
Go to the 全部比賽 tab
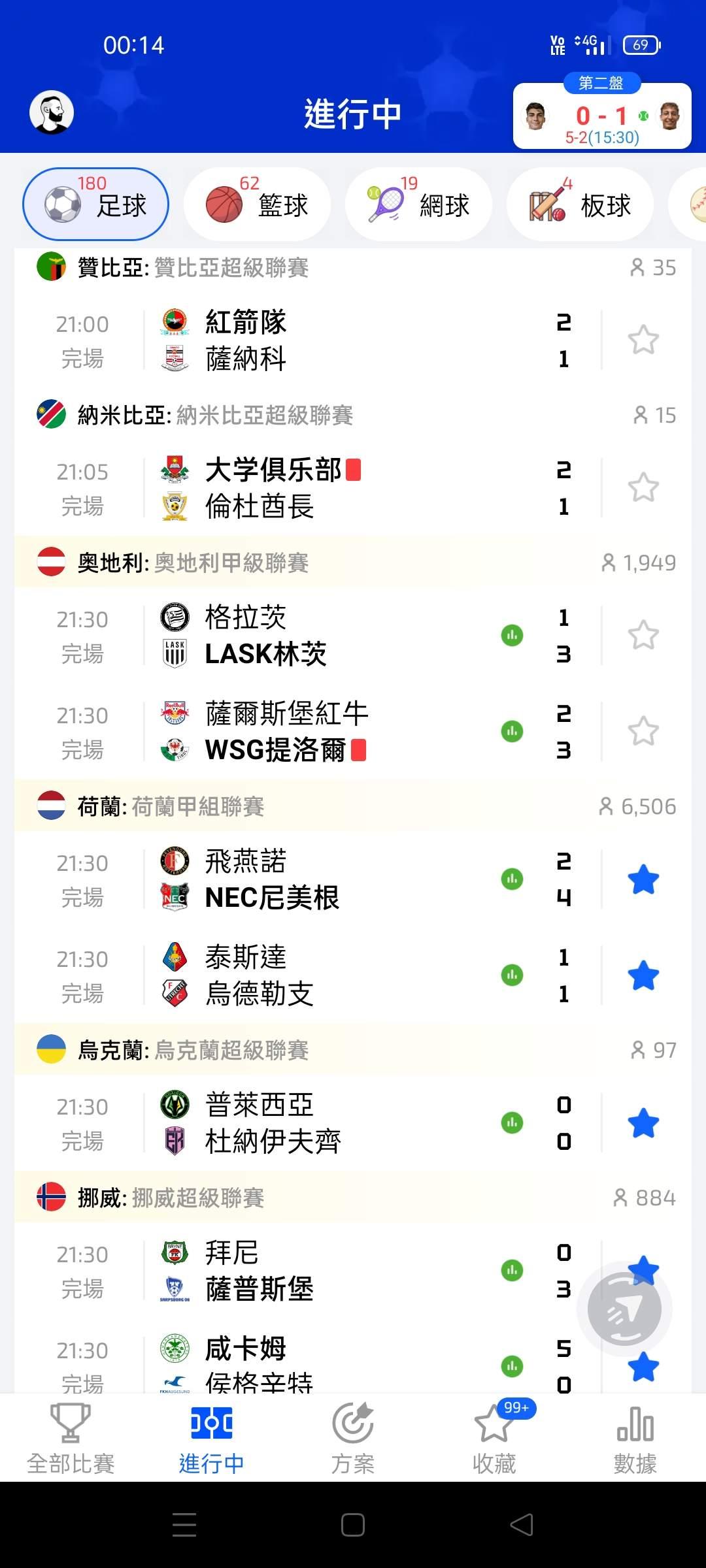tap(71, 1439)
